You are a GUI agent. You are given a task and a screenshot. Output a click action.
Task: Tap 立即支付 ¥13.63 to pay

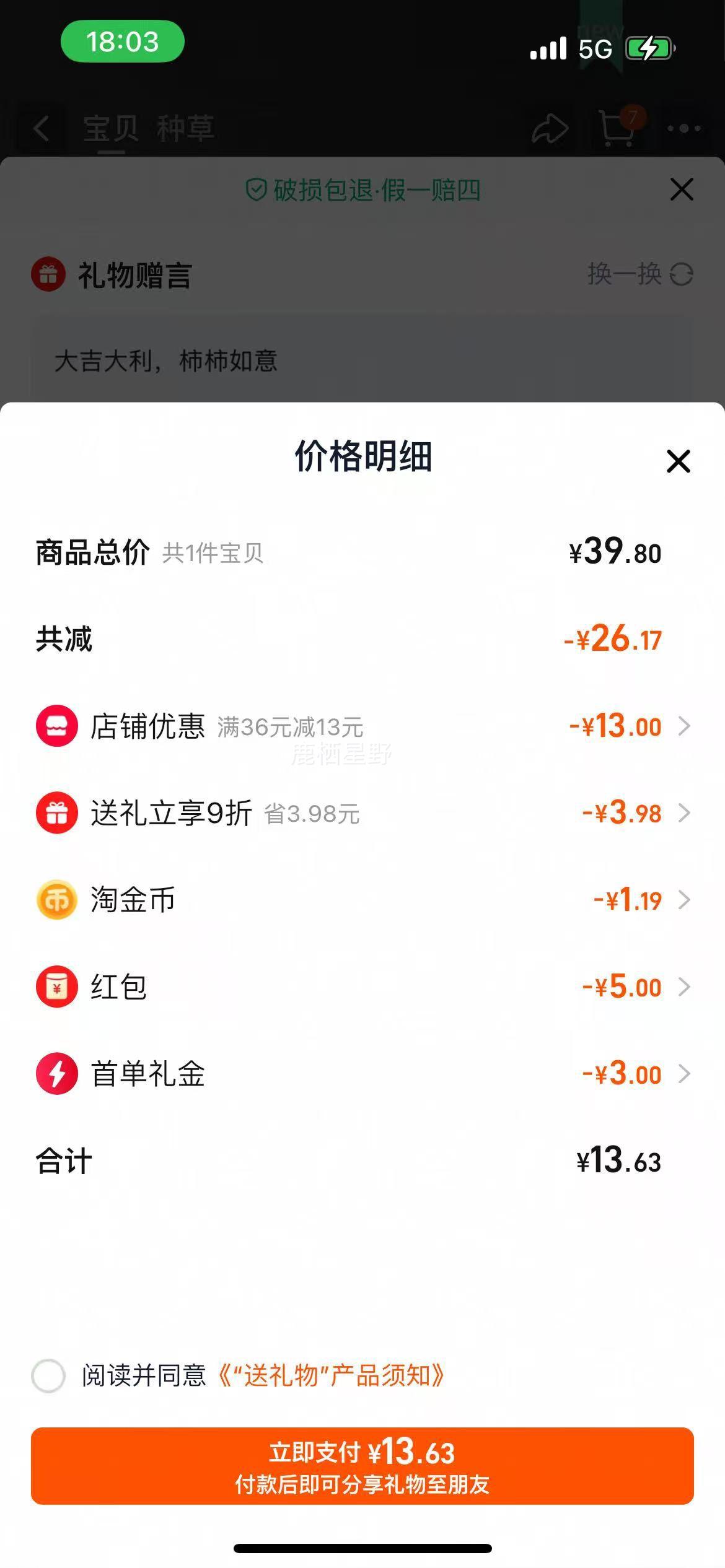tap(362, 1466)
